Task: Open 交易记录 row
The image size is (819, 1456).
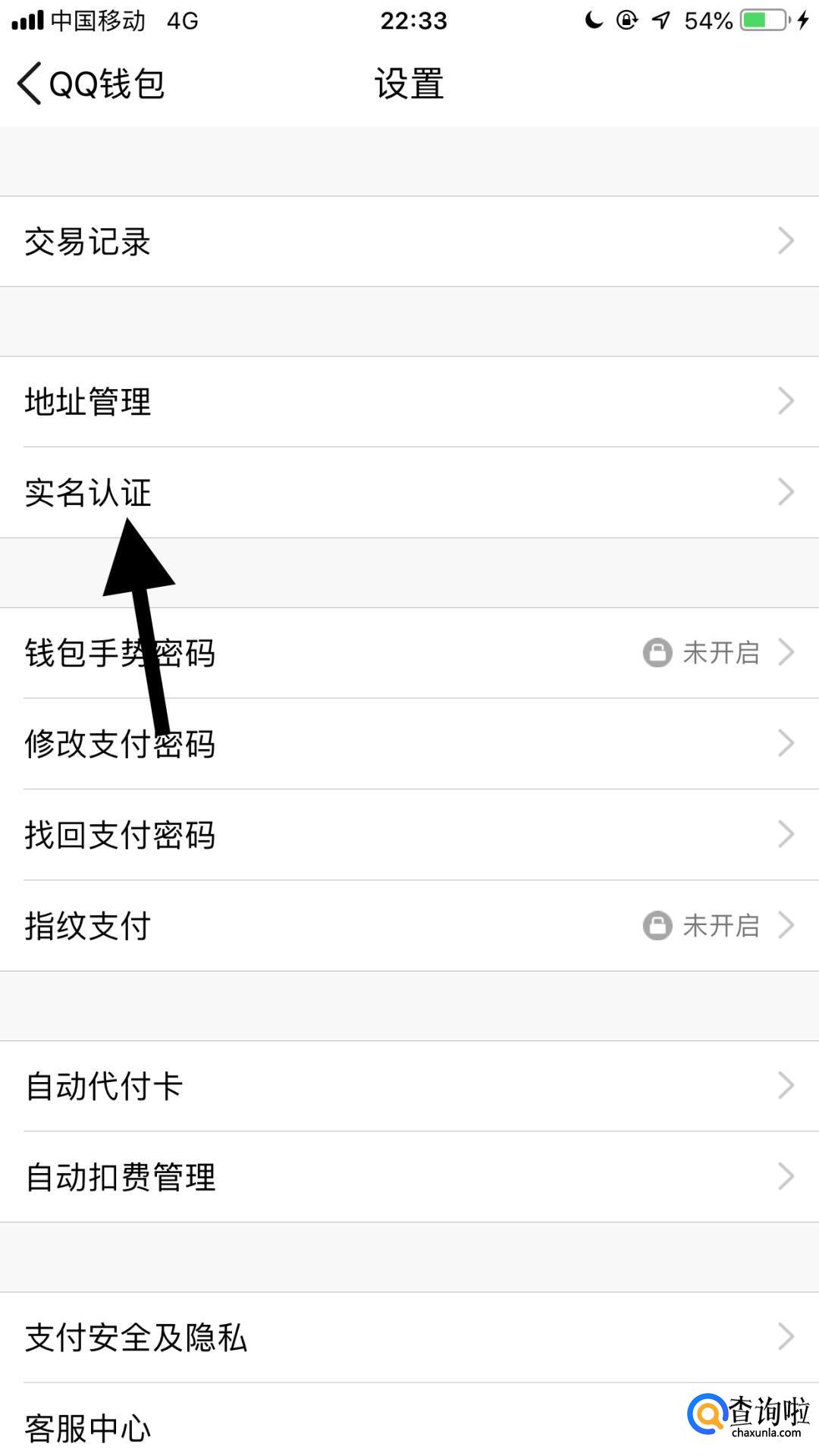Action: pos(409,241)
